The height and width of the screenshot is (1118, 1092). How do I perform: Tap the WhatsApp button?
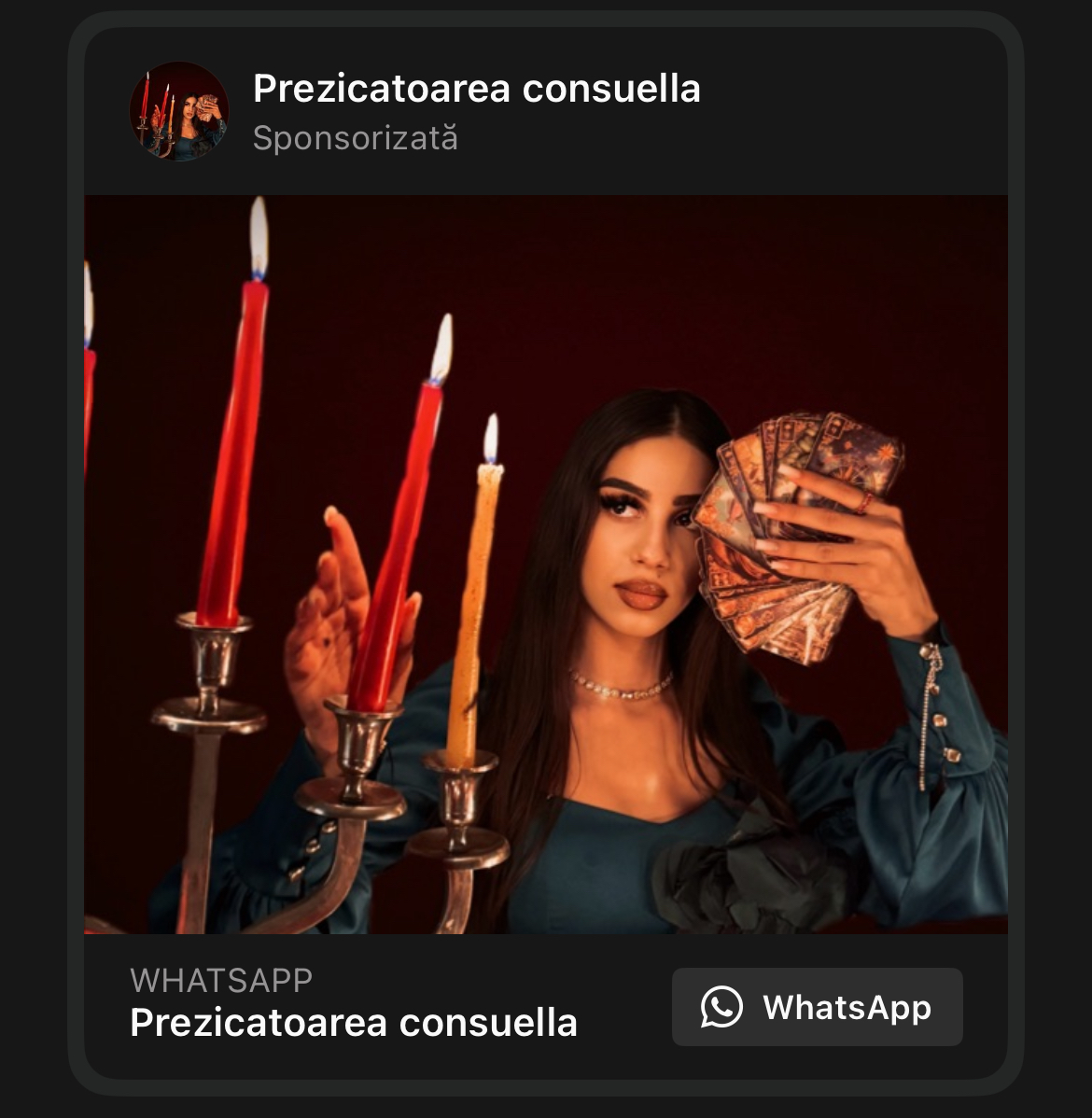click(817, 1007)
